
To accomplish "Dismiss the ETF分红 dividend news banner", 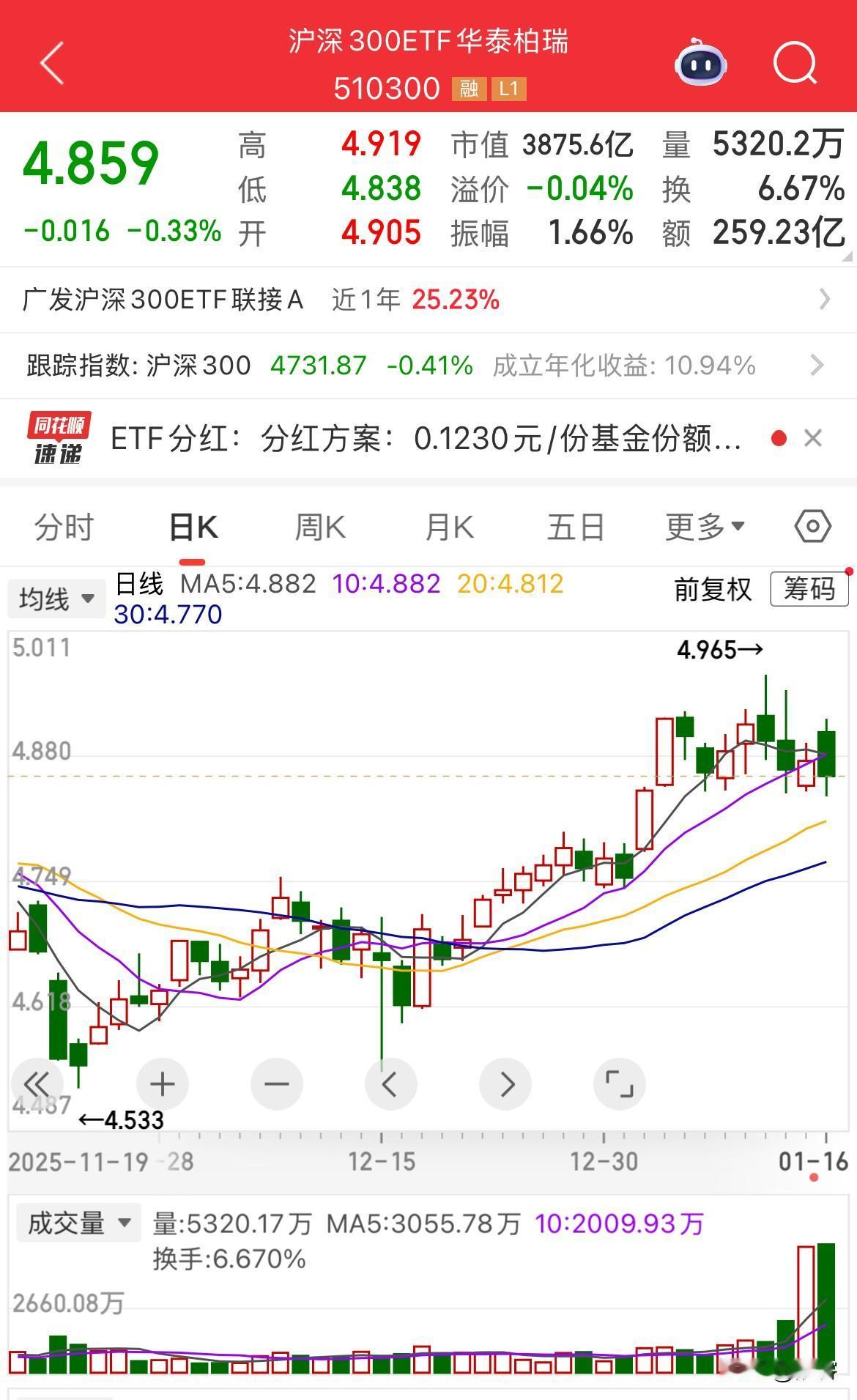I will [x=813, y=437].
